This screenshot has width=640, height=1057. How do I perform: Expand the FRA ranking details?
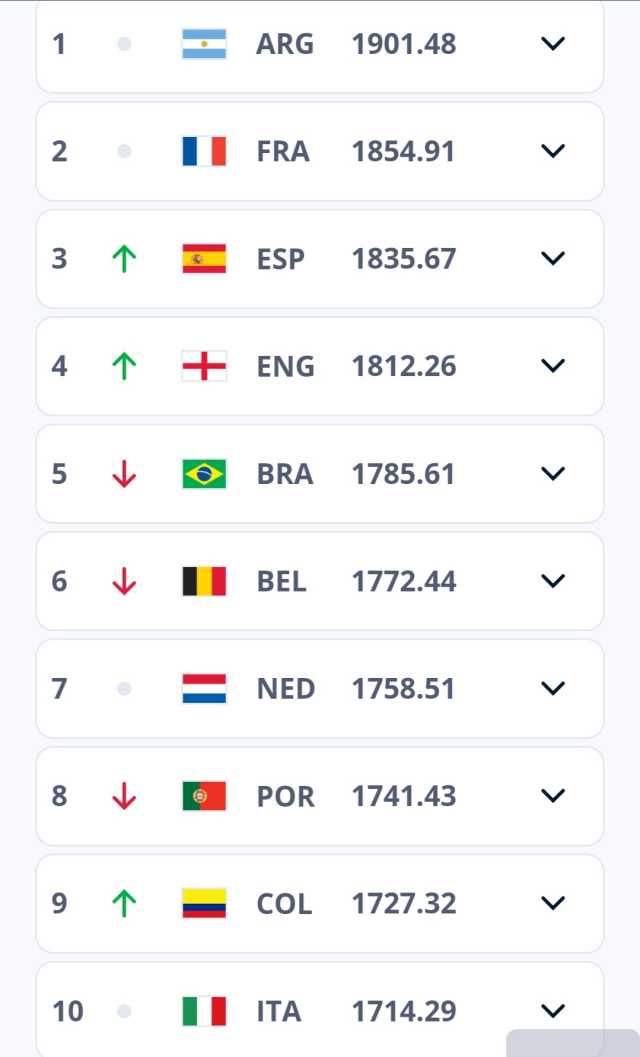(x=552, y=151)
